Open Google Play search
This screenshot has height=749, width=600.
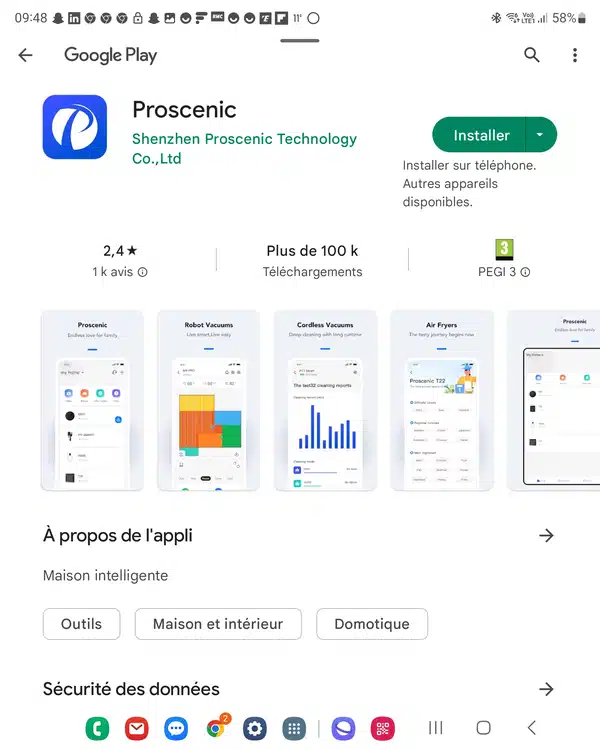pyautogui.click(x=532, y=55)
